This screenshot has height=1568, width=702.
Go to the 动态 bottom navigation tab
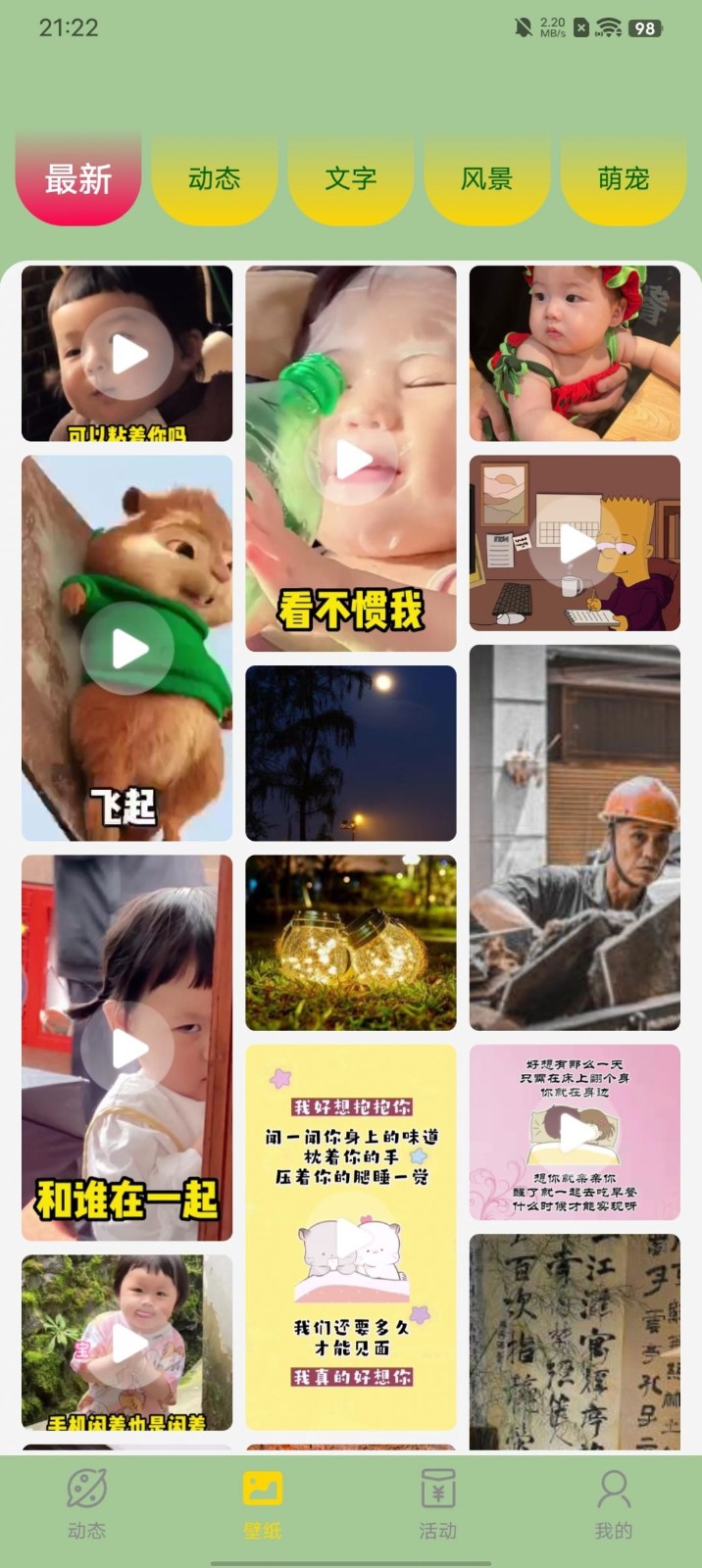[86, 1503]
